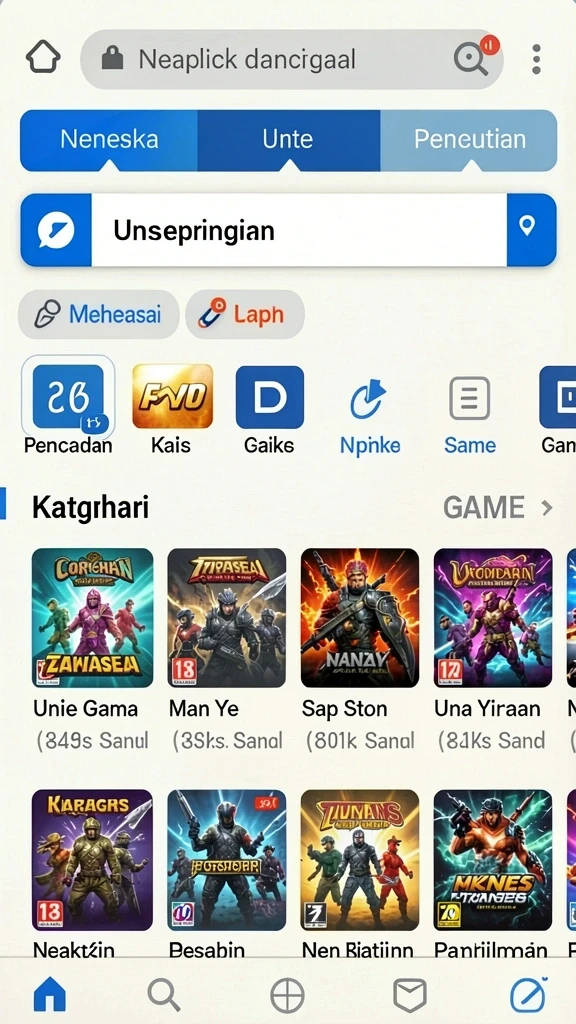Expand the GAME category link
The height and width of the screenshot is (1024, 576).
click(498, 507)
